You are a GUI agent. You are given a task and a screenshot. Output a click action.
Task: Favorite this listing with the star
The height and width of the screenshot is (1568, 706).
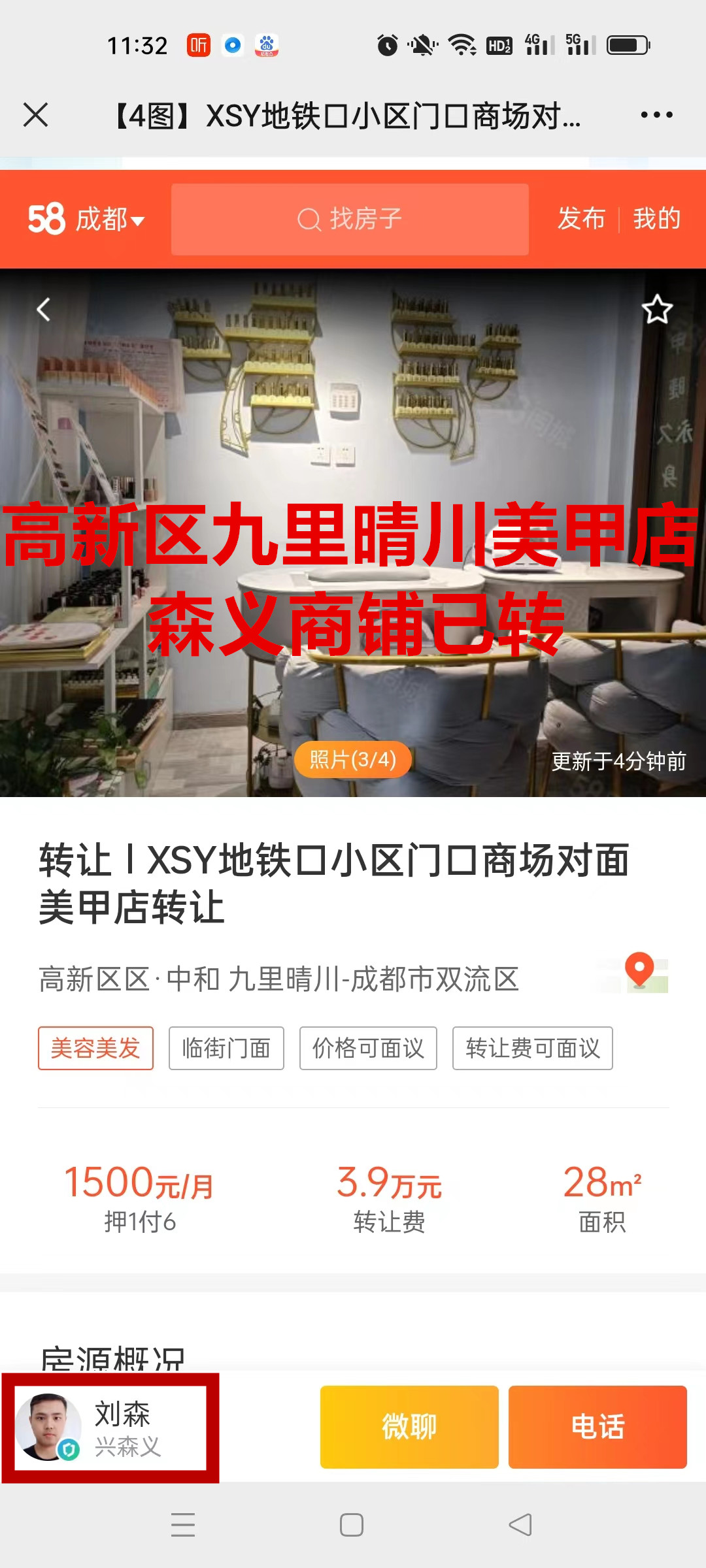tap(656, 310)
